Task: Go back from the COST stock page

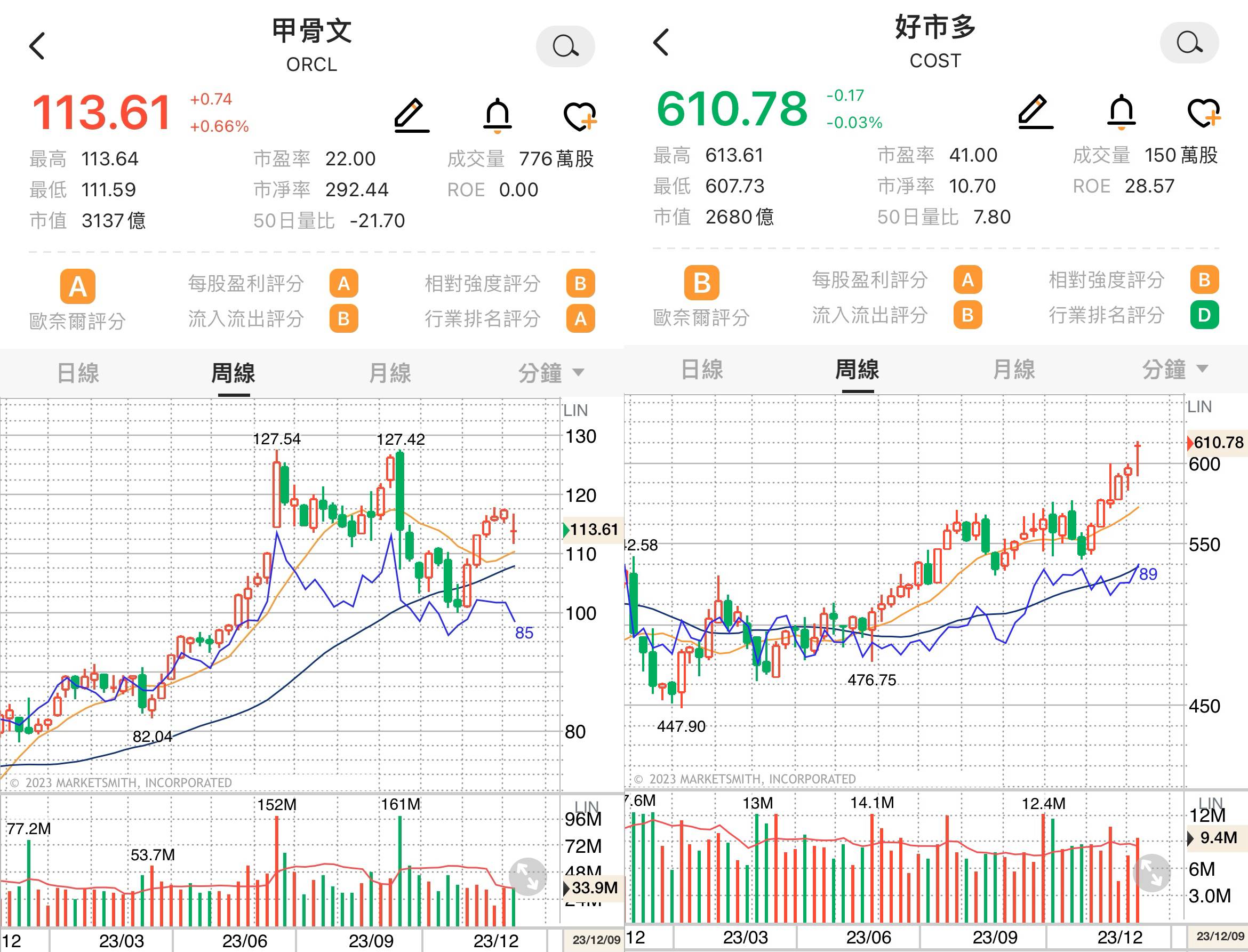Action: click(x=661, y=43)
